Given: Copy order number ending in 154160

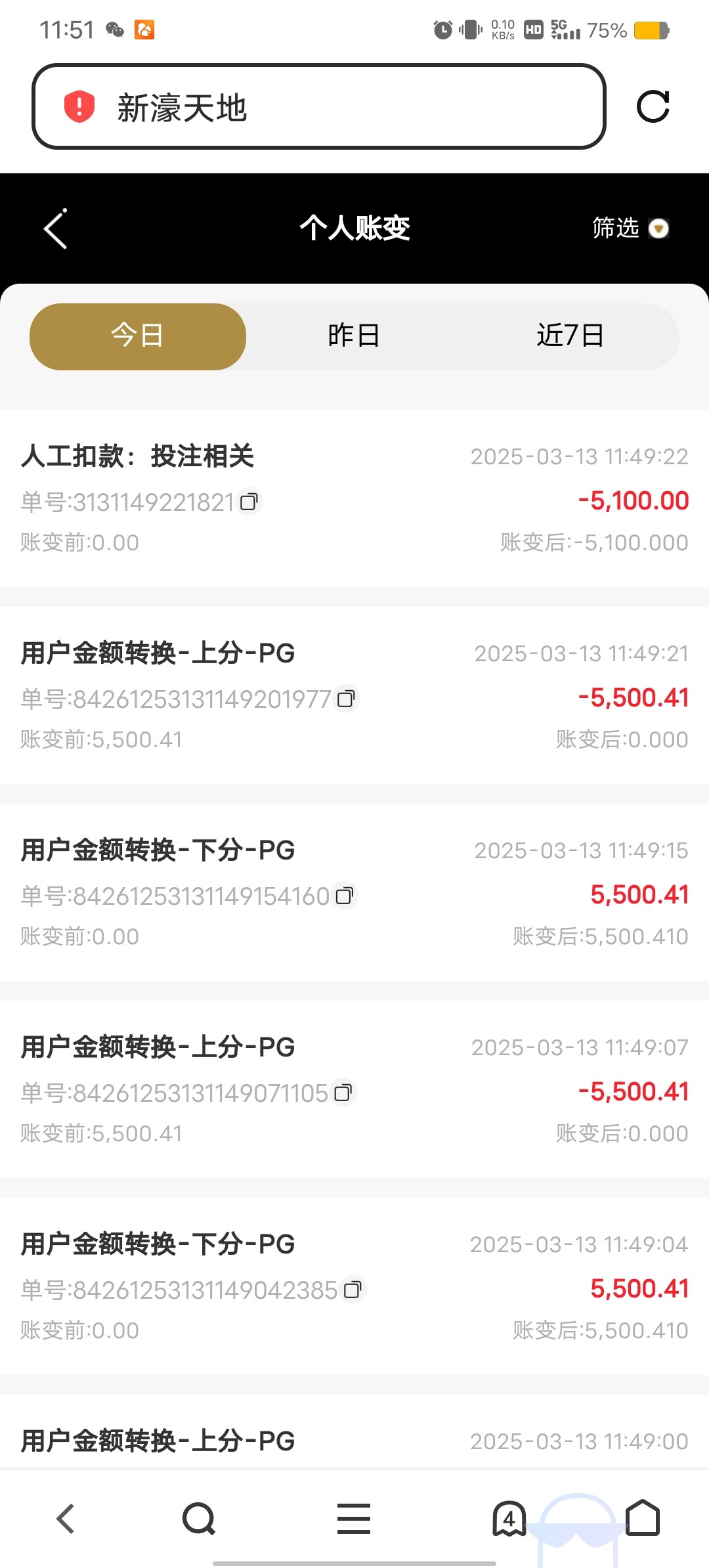Looking at the screenshot, I should [x=344, y=896].
